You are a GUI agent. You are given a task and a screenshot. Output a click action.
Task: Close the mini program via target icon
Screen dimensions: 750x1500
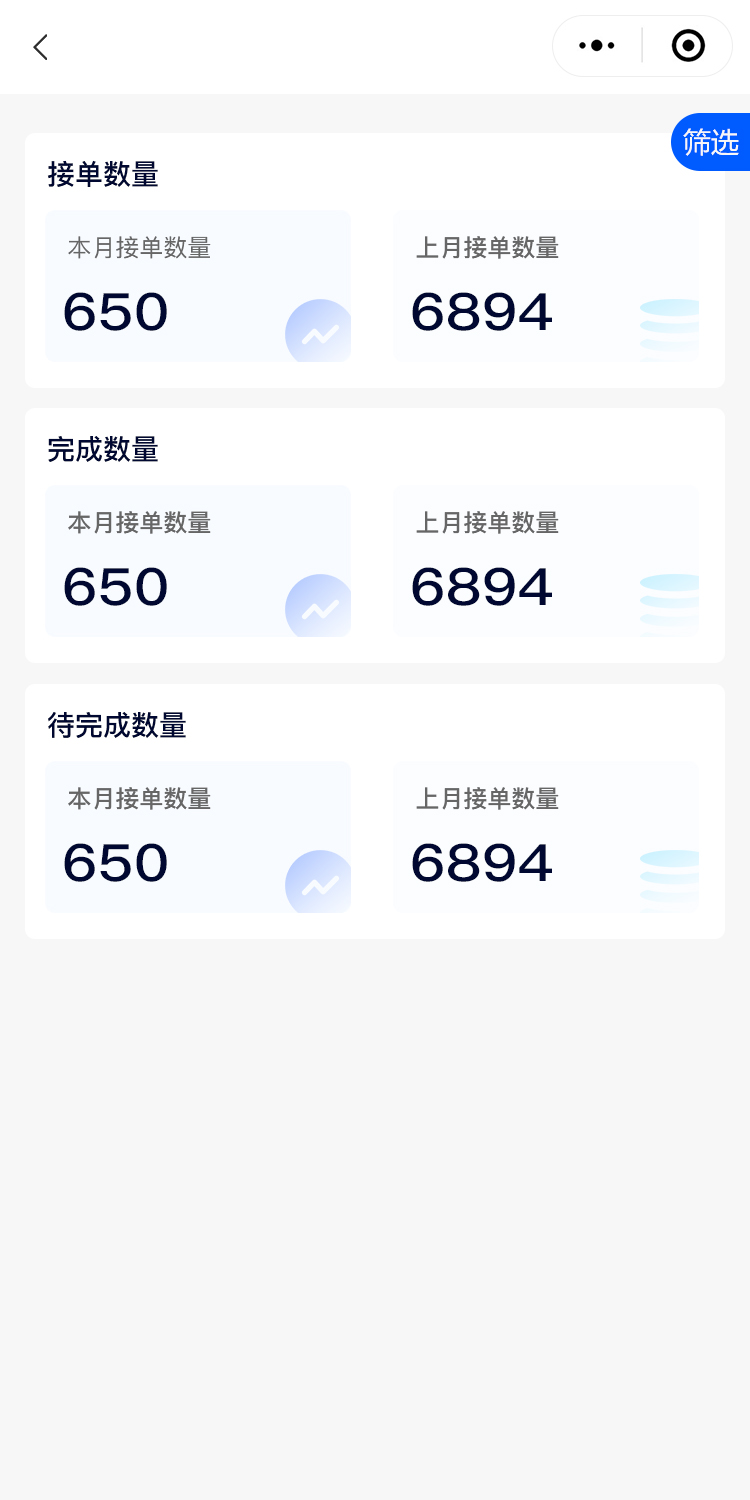(x=688, y=46)
